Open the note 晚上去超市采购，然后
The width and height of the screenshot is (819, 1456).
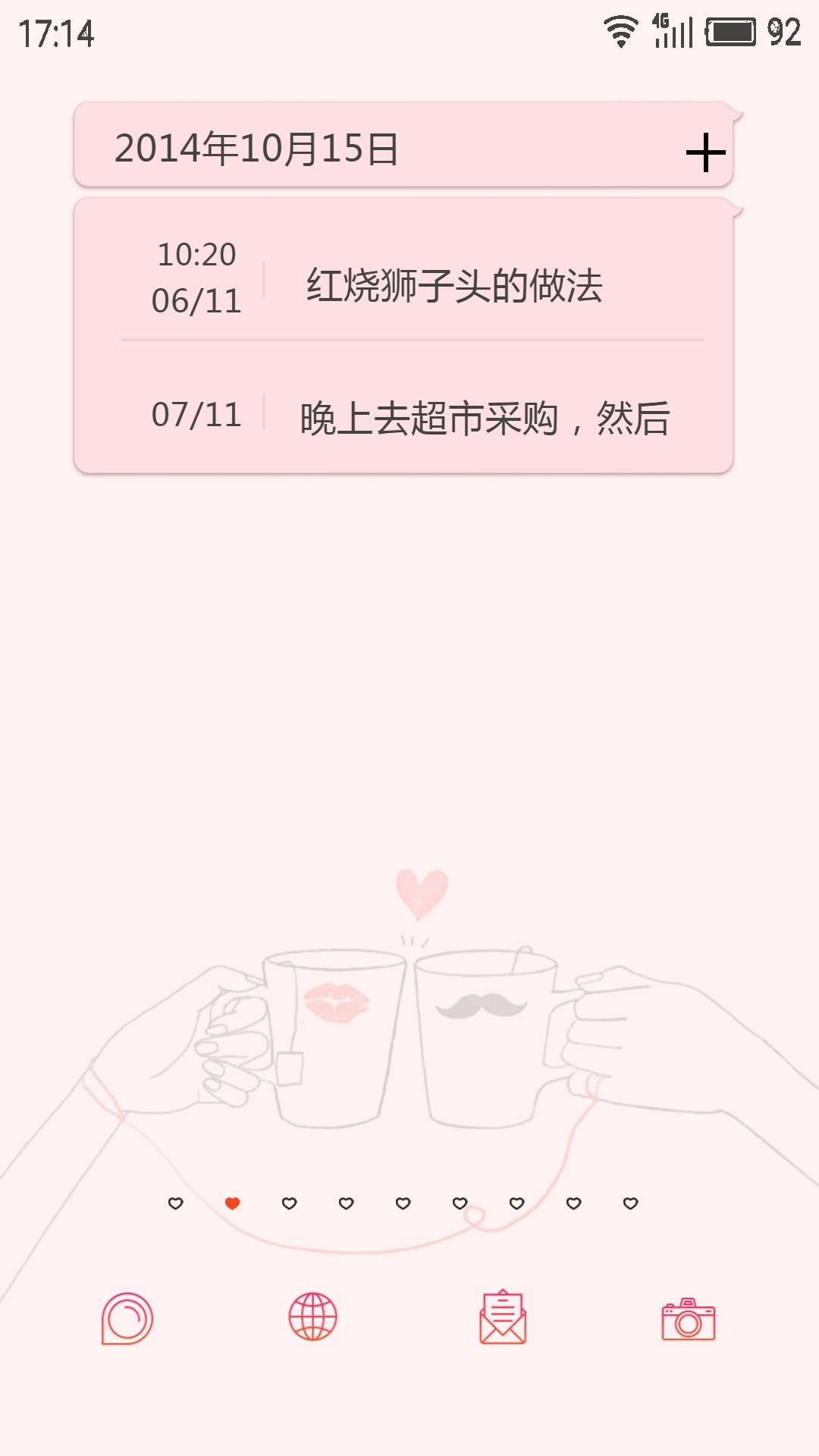click(484, 418)
